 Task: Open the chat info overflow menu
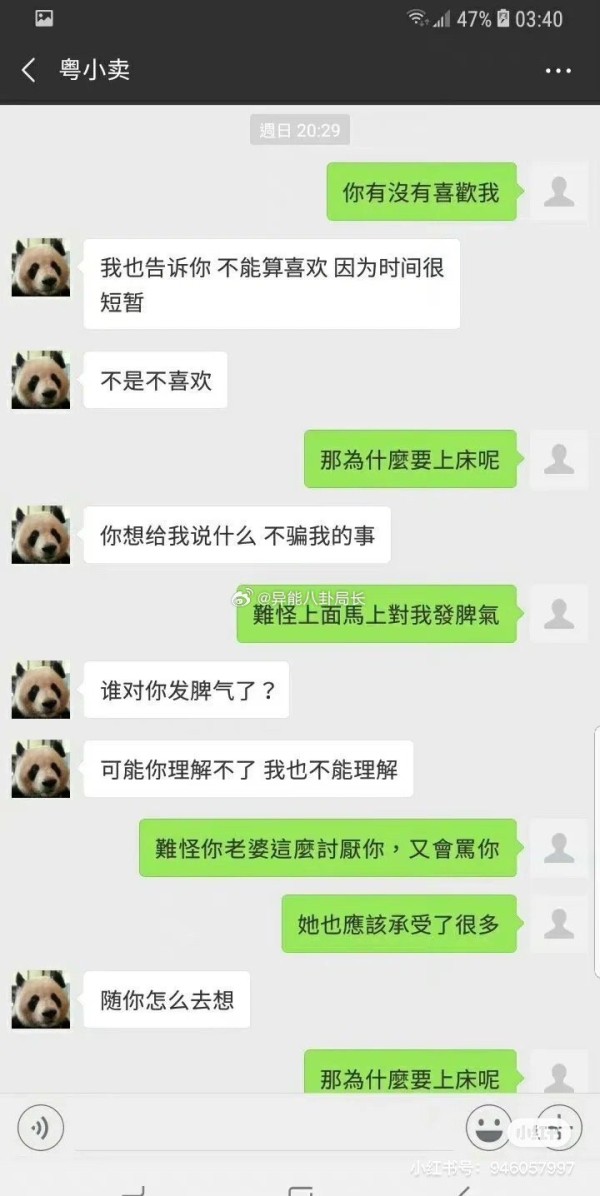(x=558, y=71)
